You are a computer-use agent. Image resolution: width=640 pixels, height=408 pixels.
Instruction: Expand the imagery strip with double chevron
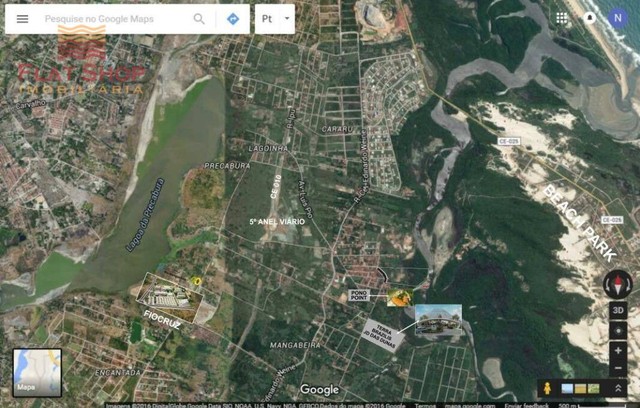(x=619, y=388)
